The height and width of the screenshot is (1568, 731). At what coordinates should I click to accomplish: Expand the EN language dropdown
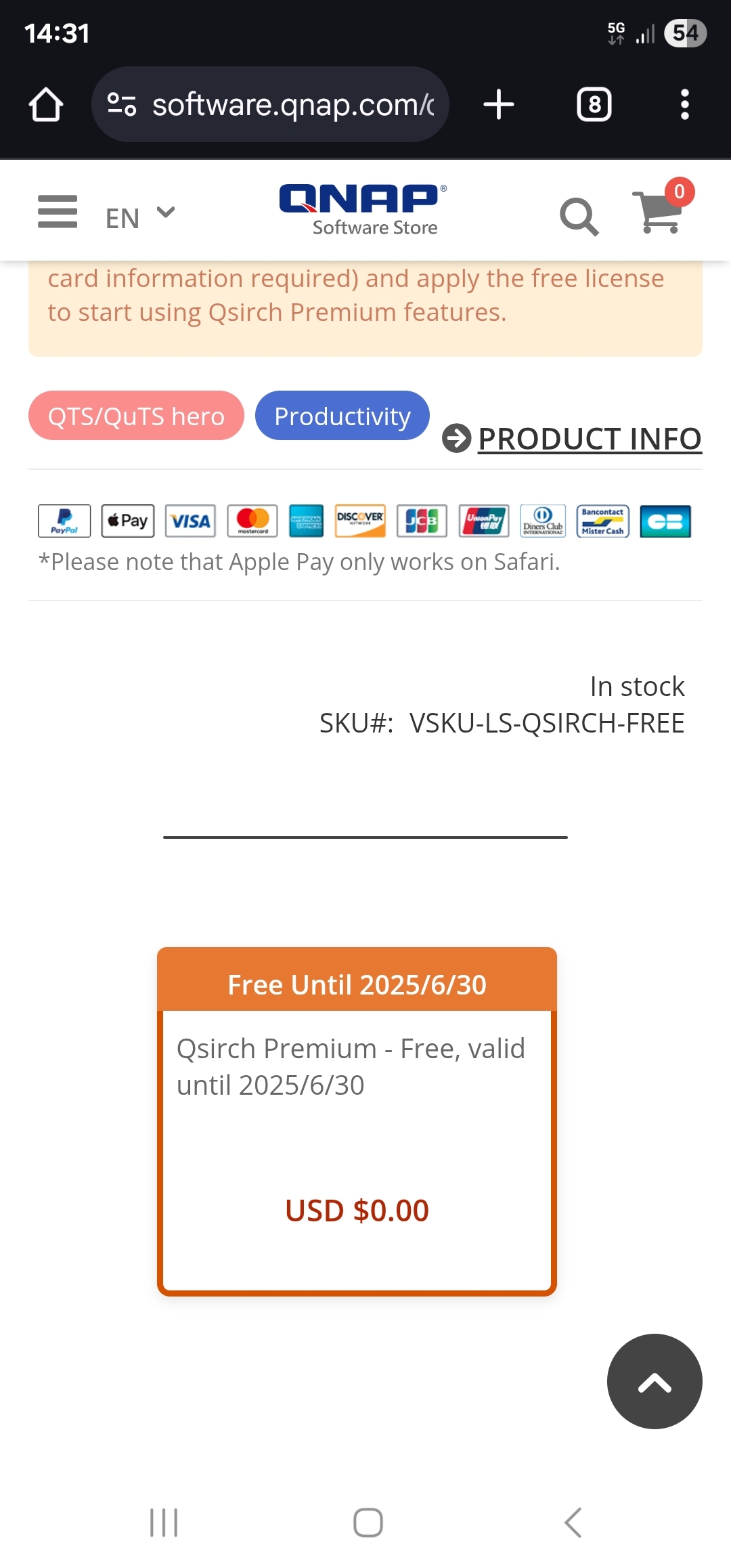tap(140, 217)
